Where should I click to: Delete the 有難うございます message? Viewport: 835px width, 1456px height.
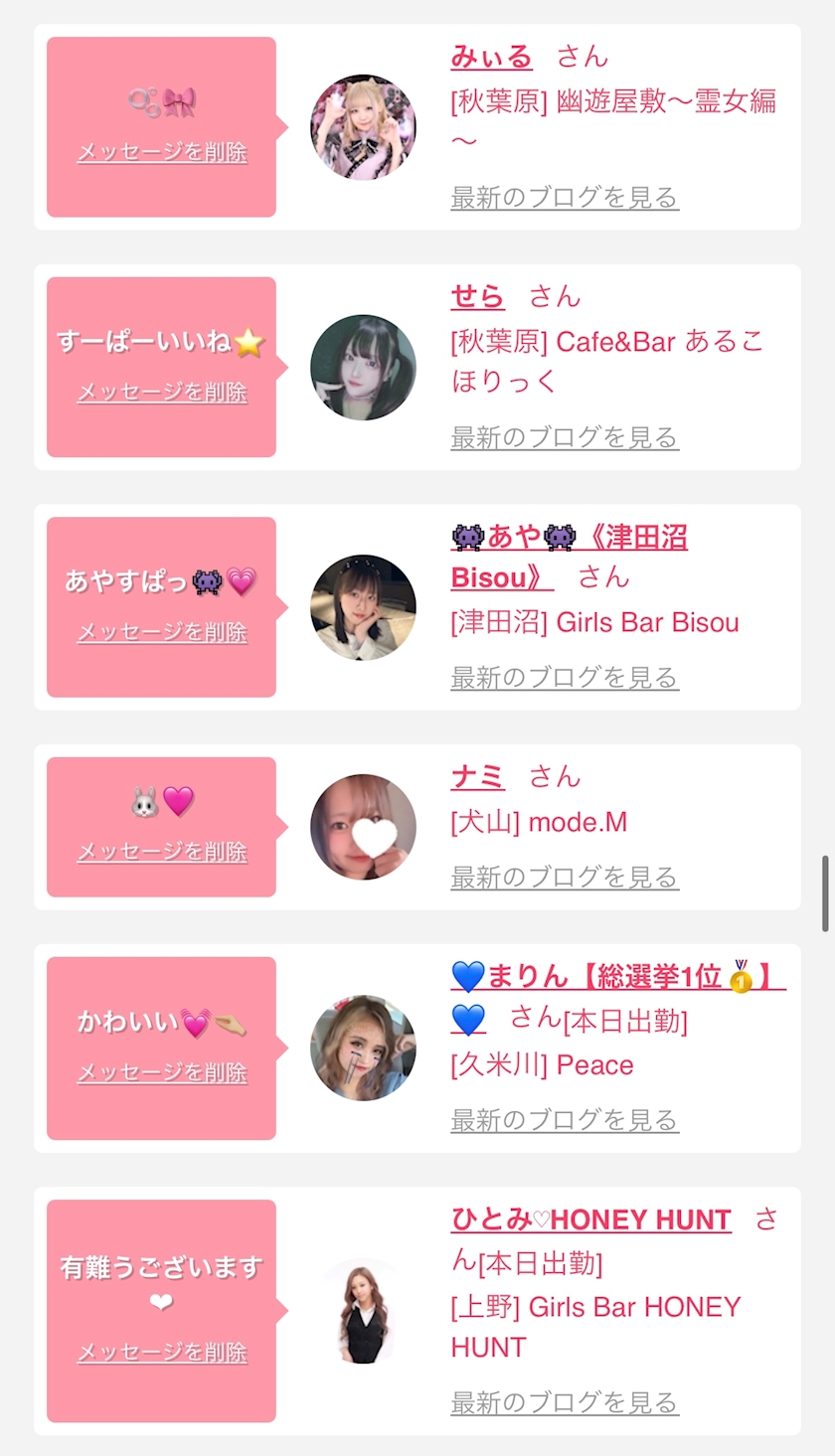[162, 1352]
